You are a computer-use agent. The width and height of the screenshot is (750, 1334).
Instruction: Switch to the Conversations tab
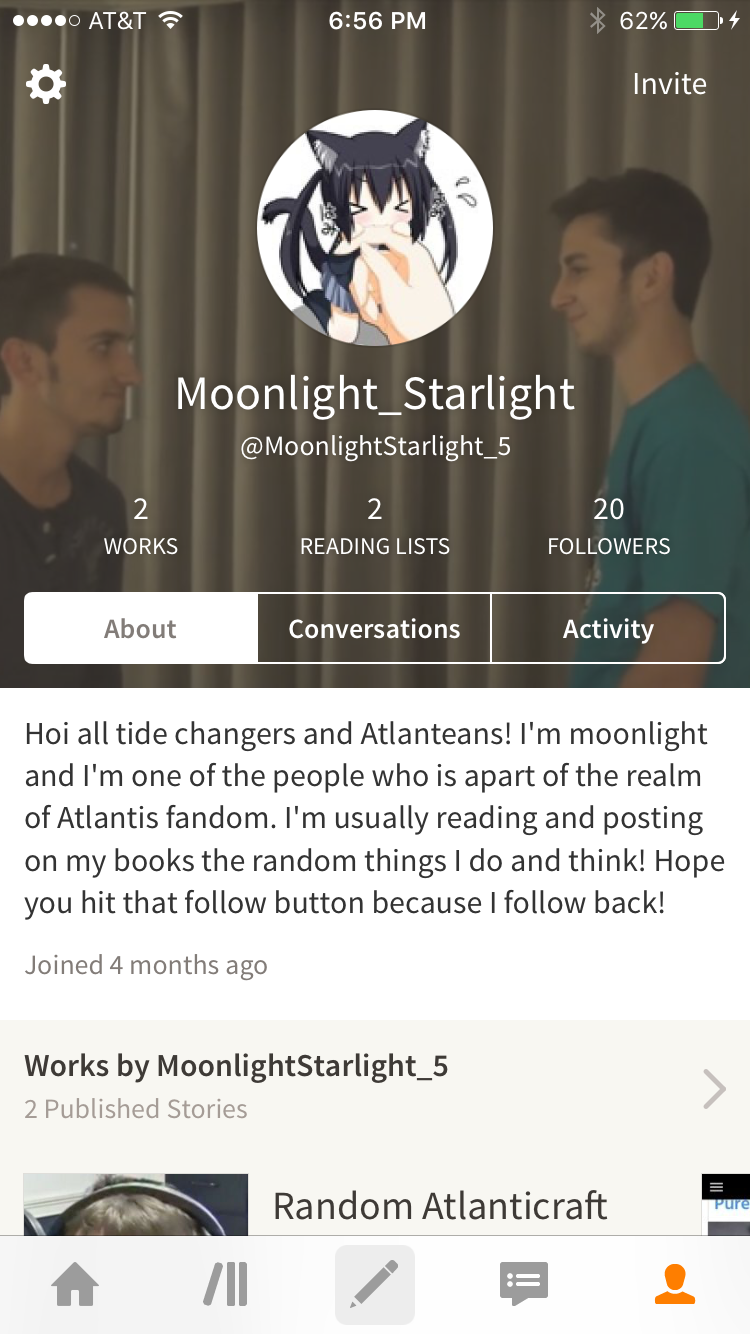tap(374, 628)
